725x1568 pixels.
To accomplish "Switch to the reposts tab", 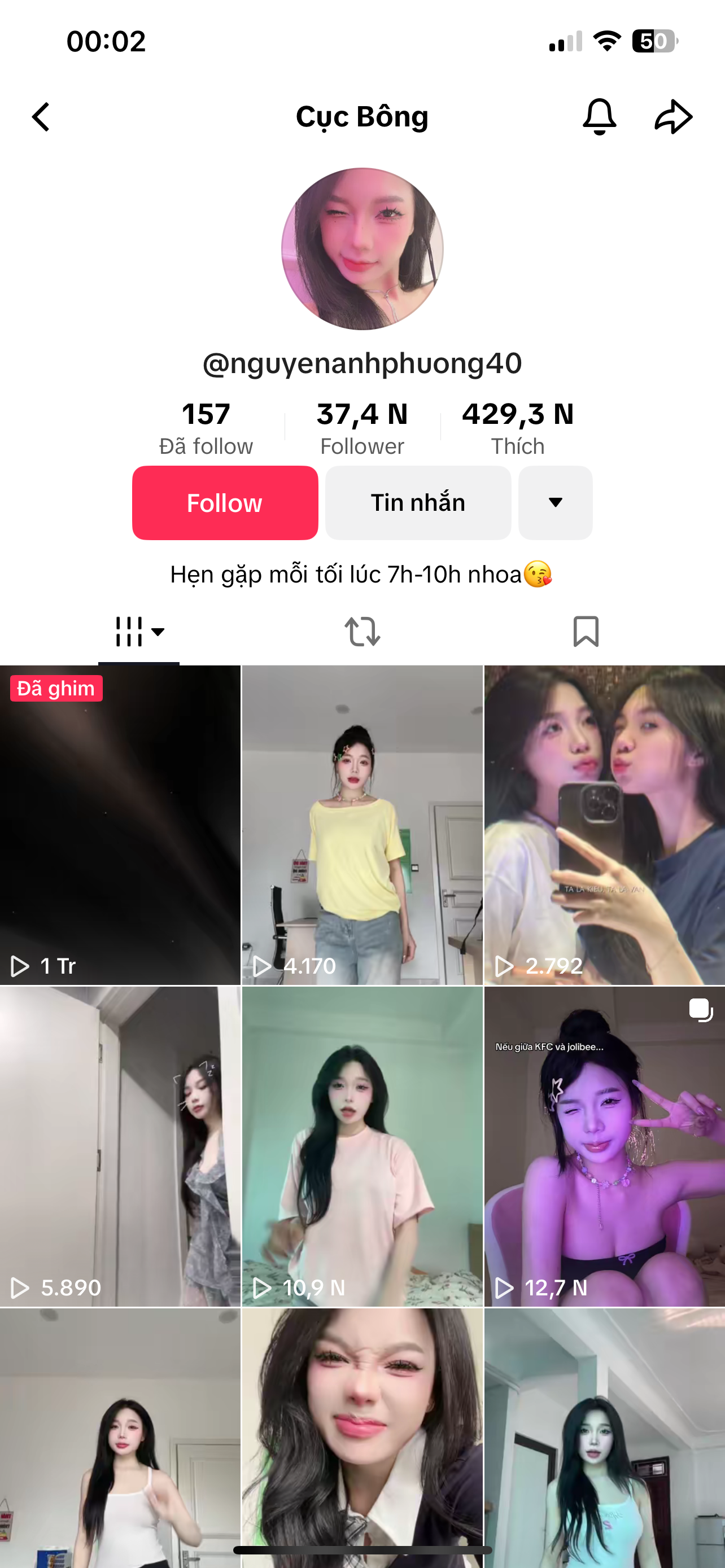I will point(362,631).
